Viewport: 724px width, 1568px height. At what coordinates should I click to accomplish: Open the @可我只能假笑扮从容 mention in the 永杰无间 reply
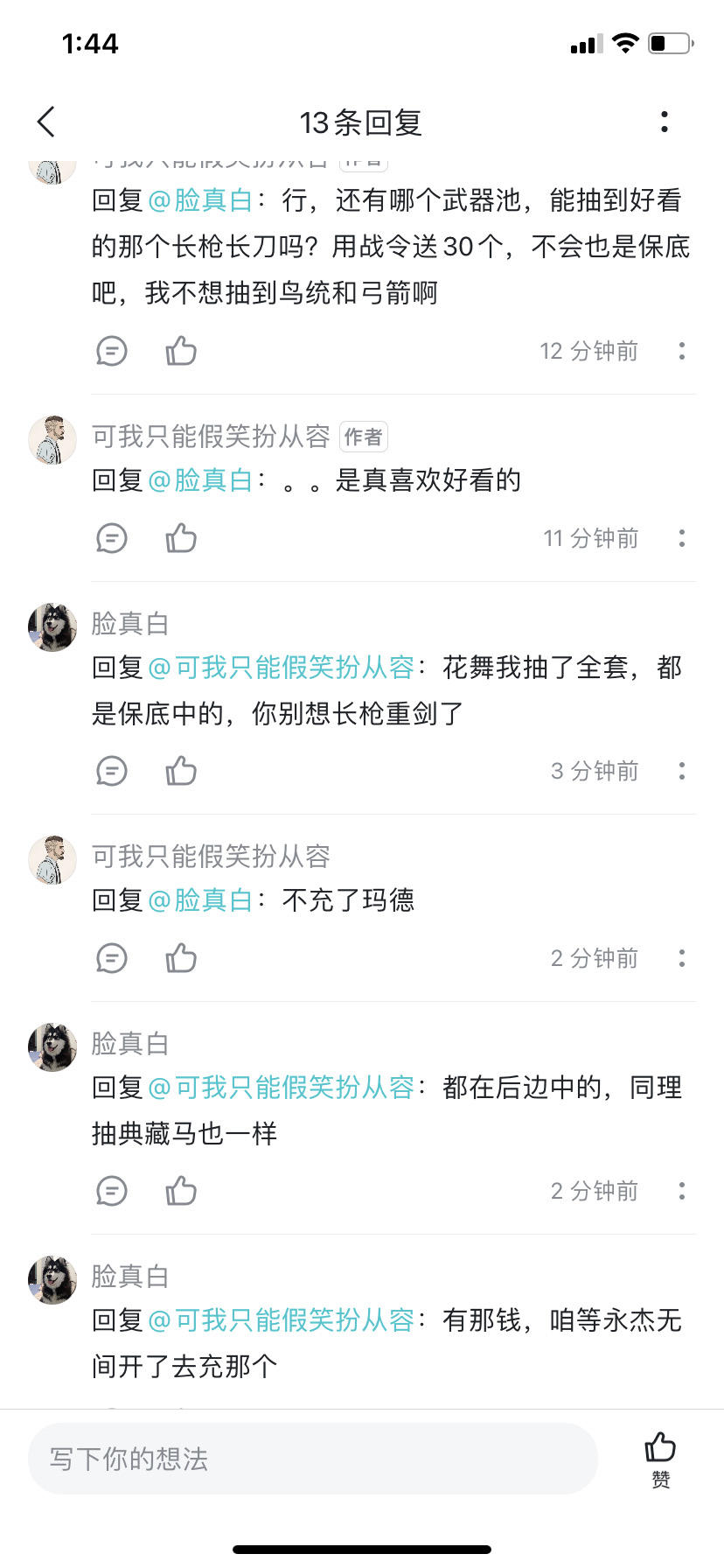tap(281, 1320)
